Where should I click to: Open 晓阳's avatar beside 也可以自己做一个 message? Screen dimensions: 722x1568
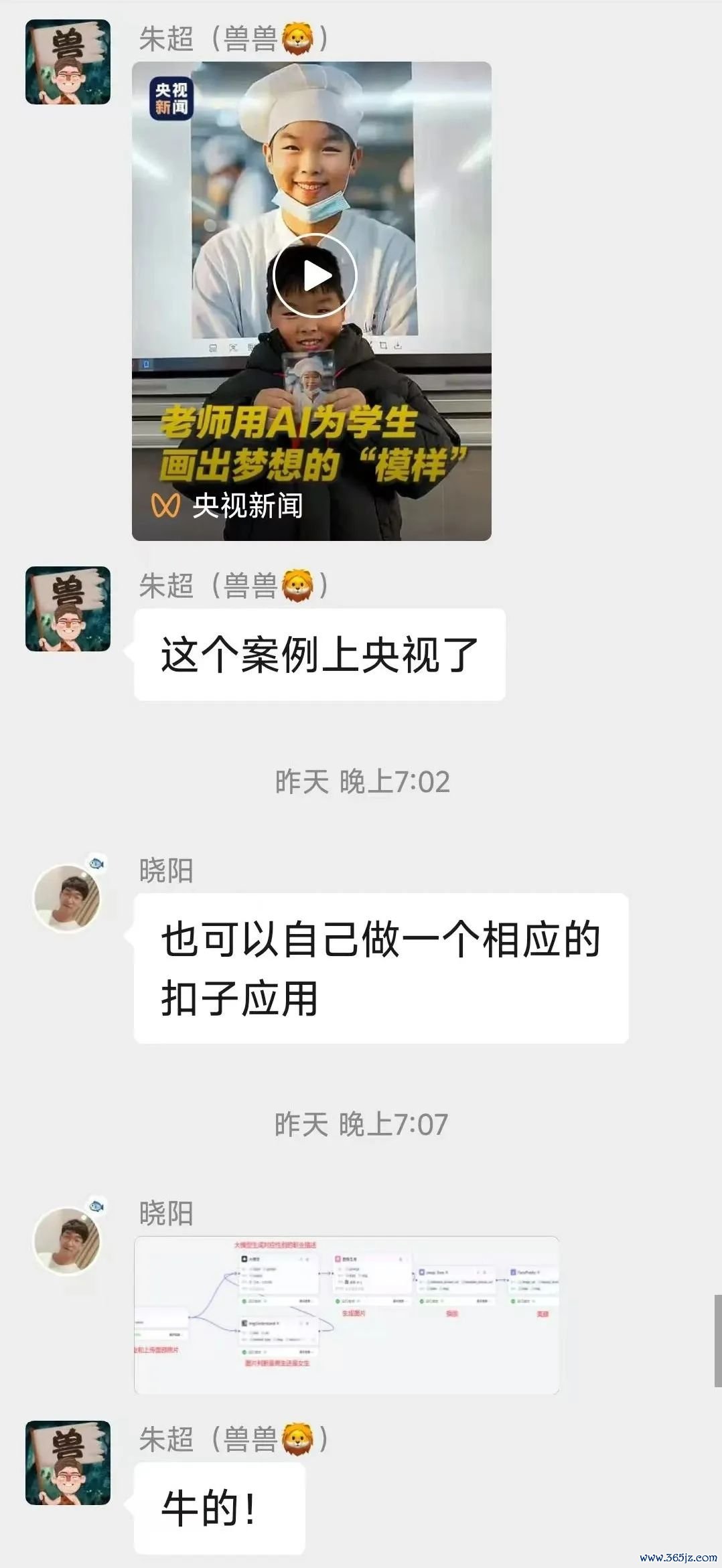pos(67,898)
